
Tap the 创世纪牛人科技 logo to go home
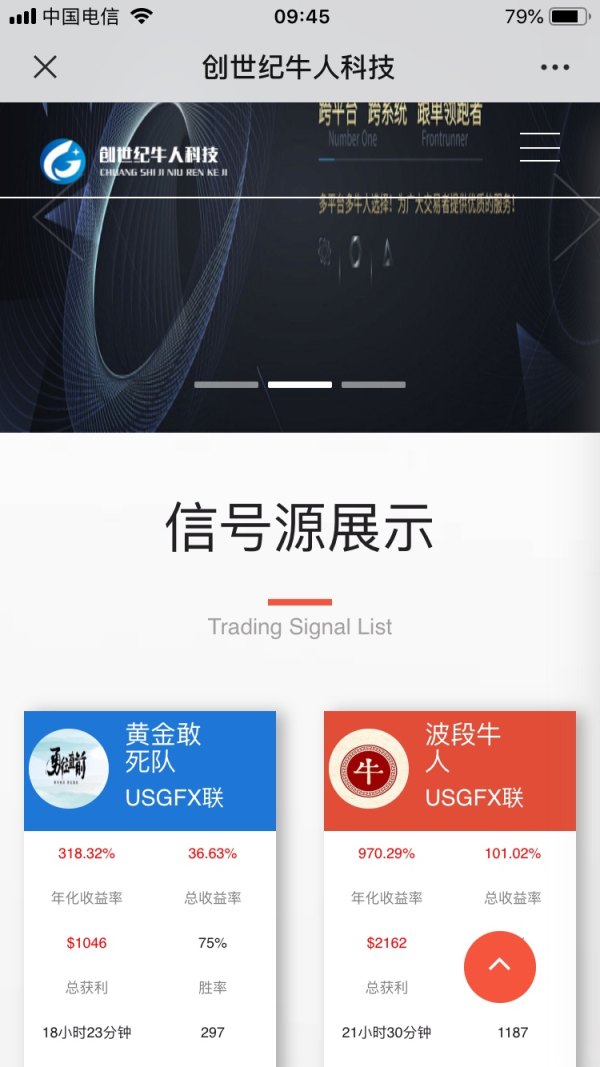130,160
